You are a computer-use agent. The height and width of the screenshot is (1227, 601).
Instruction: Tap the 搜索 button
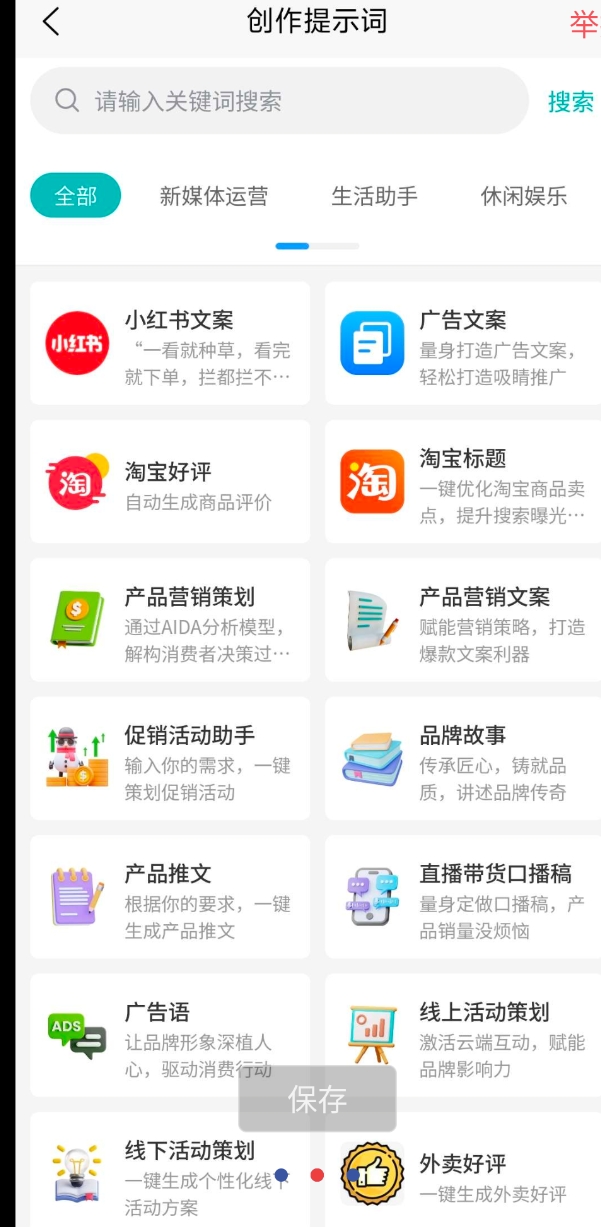[570, 102]
